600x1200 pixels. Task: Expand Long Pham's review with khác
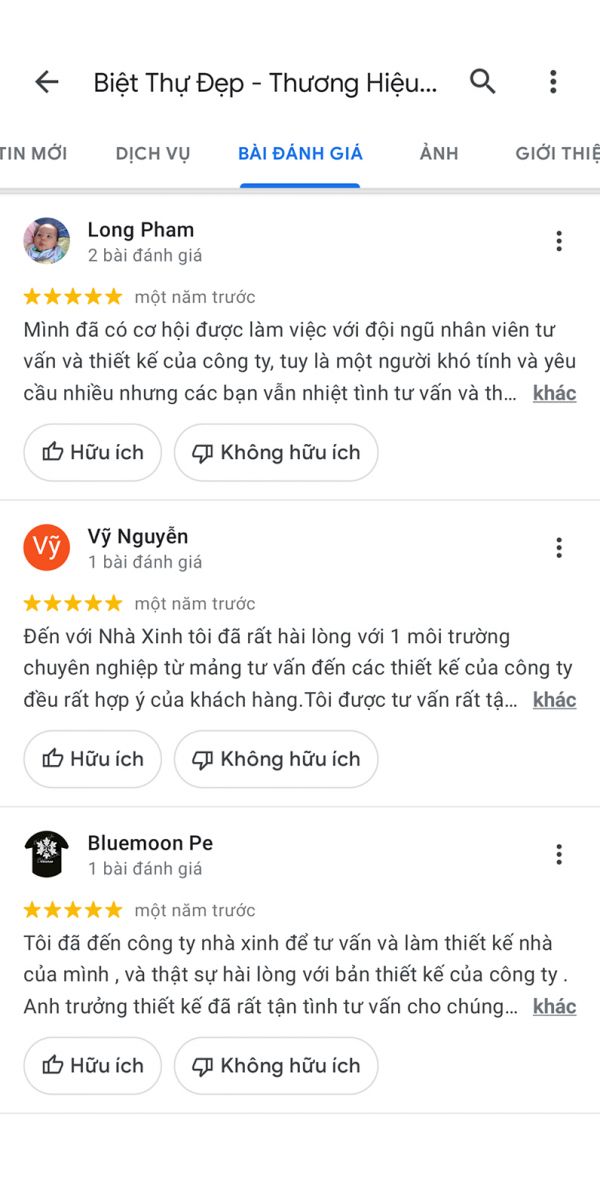pos(554,393)
